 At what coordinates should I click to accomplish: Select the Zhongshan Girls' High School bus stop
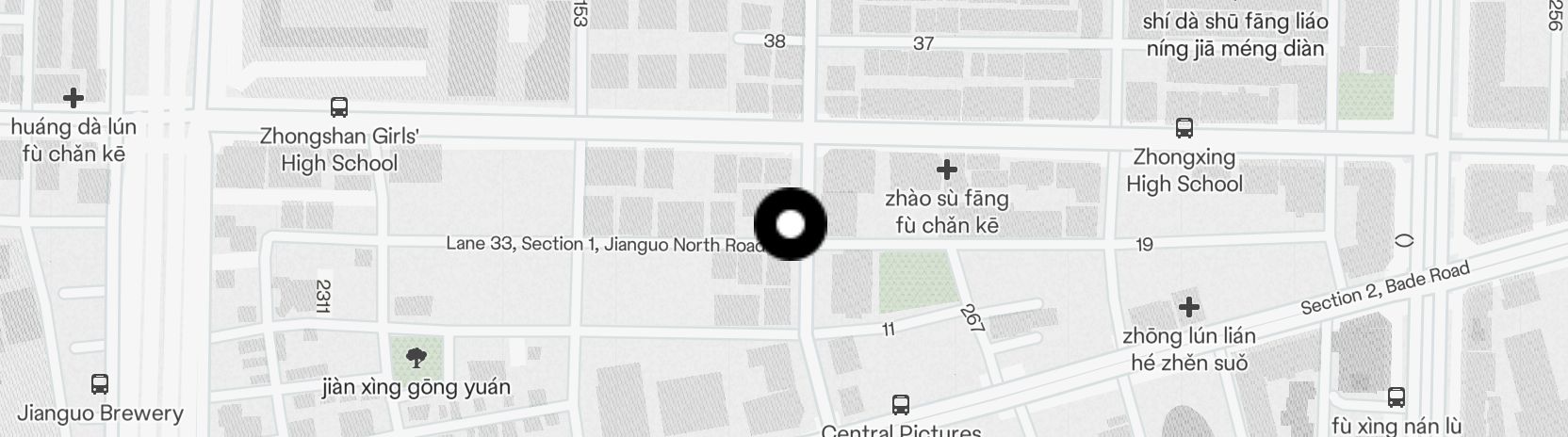tap(339, 106)
